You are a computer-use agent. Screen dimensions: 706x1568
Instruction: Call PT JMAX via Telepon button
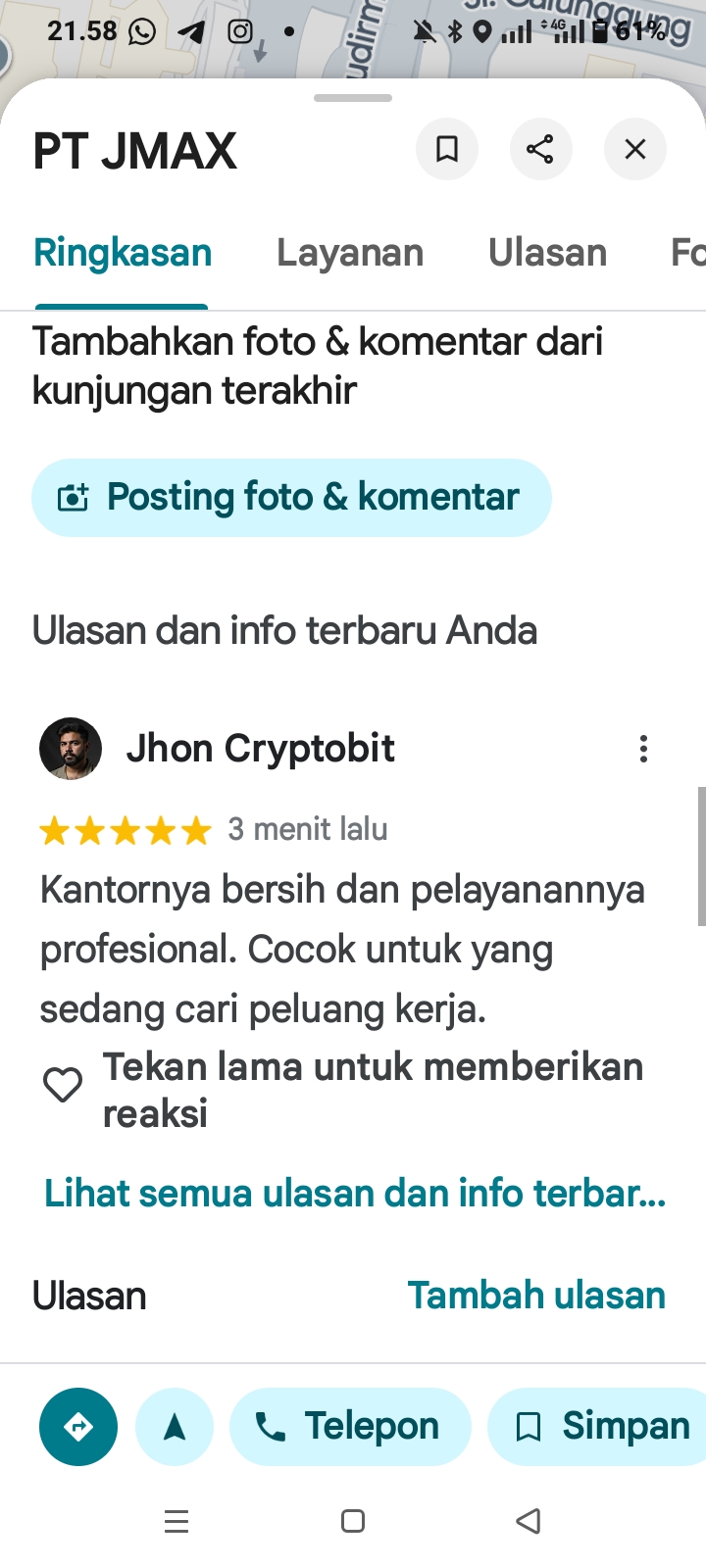pos(350,1427)
